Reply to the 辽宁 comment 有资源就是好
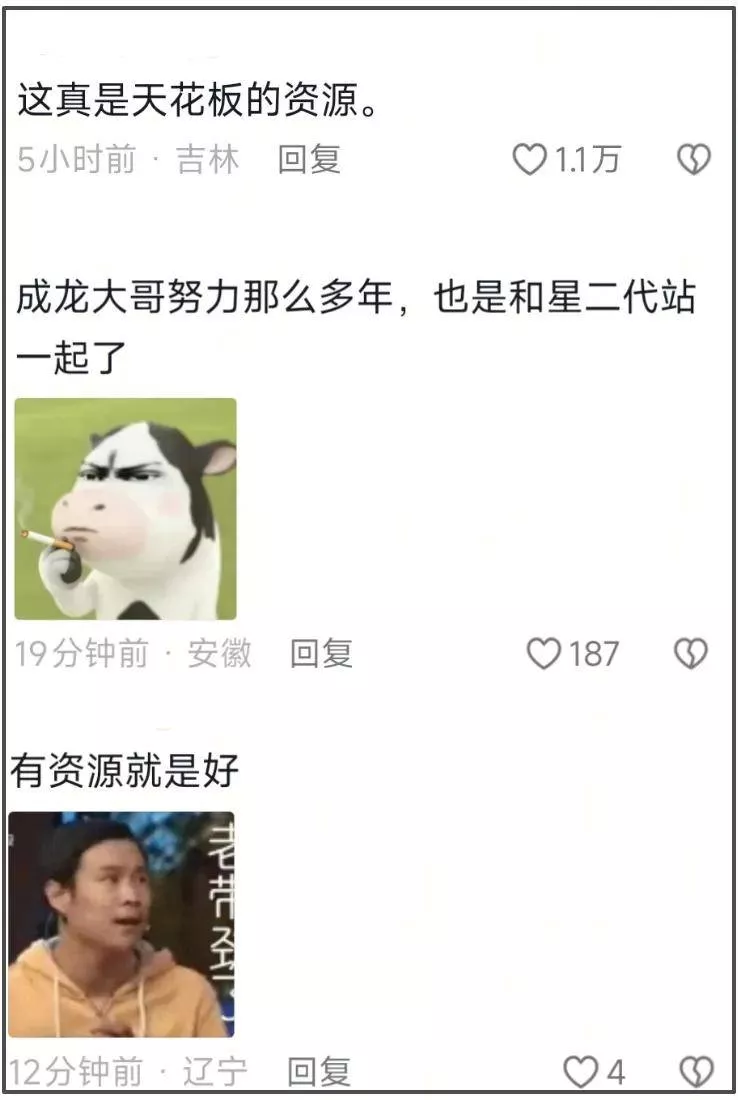738x1100 pixels. tap(319, 1073)
